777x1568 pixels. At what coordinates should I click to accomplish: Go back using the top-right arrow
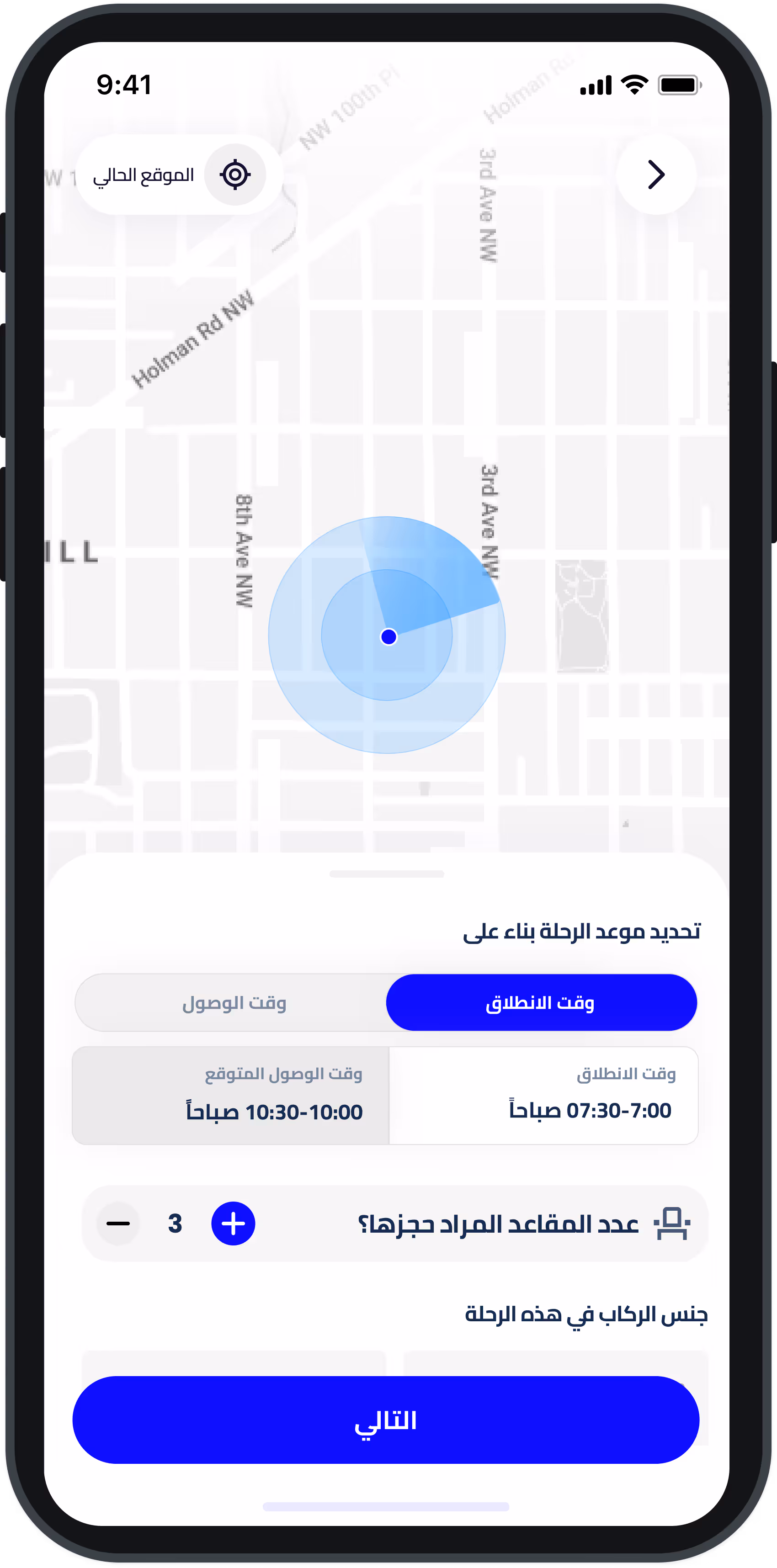coord(656,175)
